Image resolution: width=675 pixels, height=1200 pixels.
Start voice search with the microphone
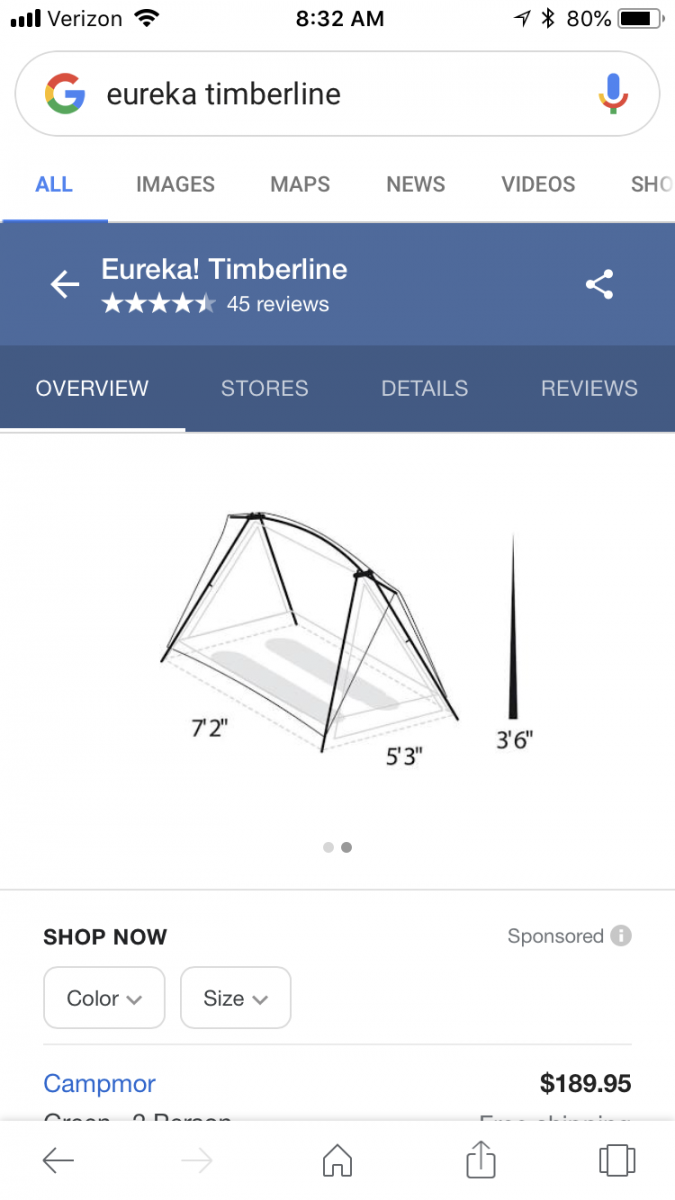[x=613, y=94]
